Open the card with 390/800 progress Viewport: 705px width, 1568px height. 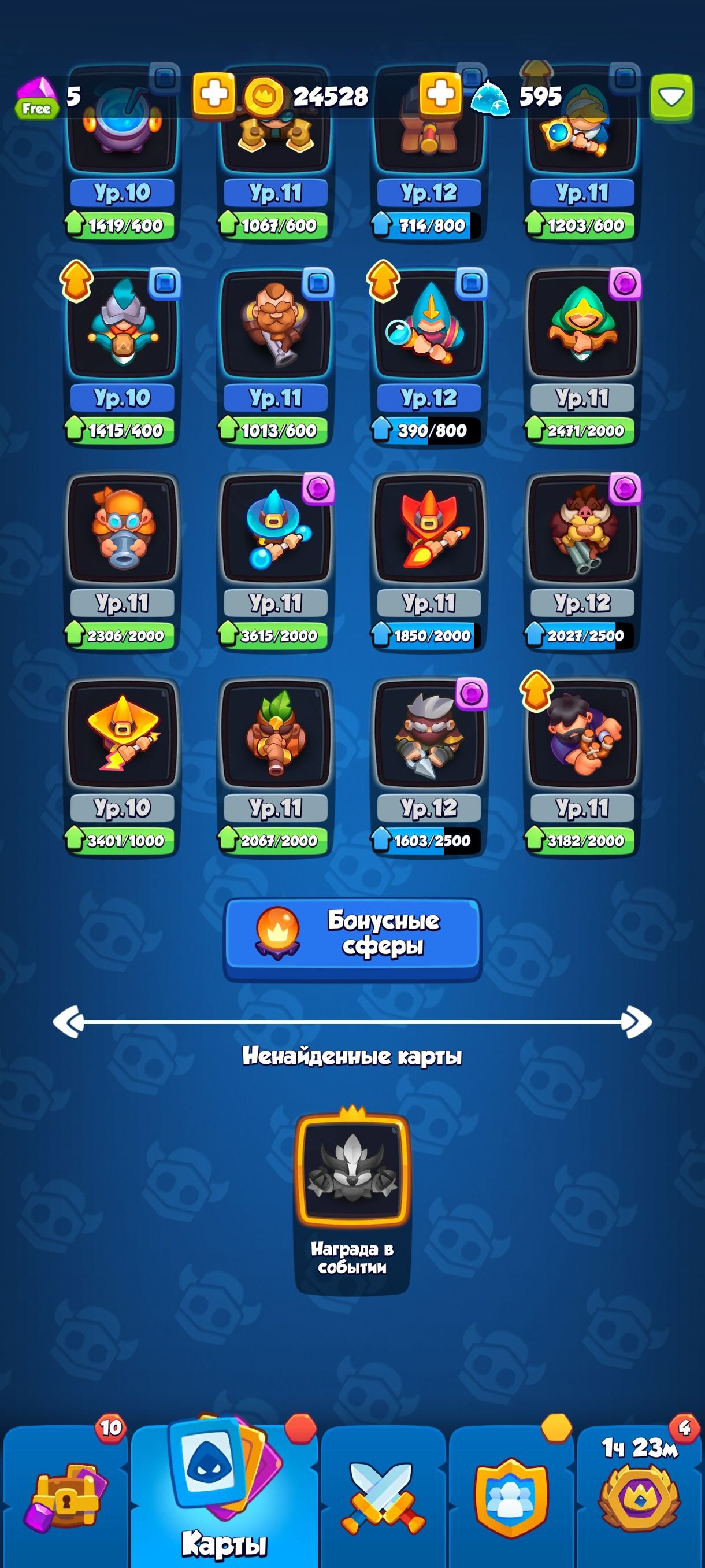[428, 357]
